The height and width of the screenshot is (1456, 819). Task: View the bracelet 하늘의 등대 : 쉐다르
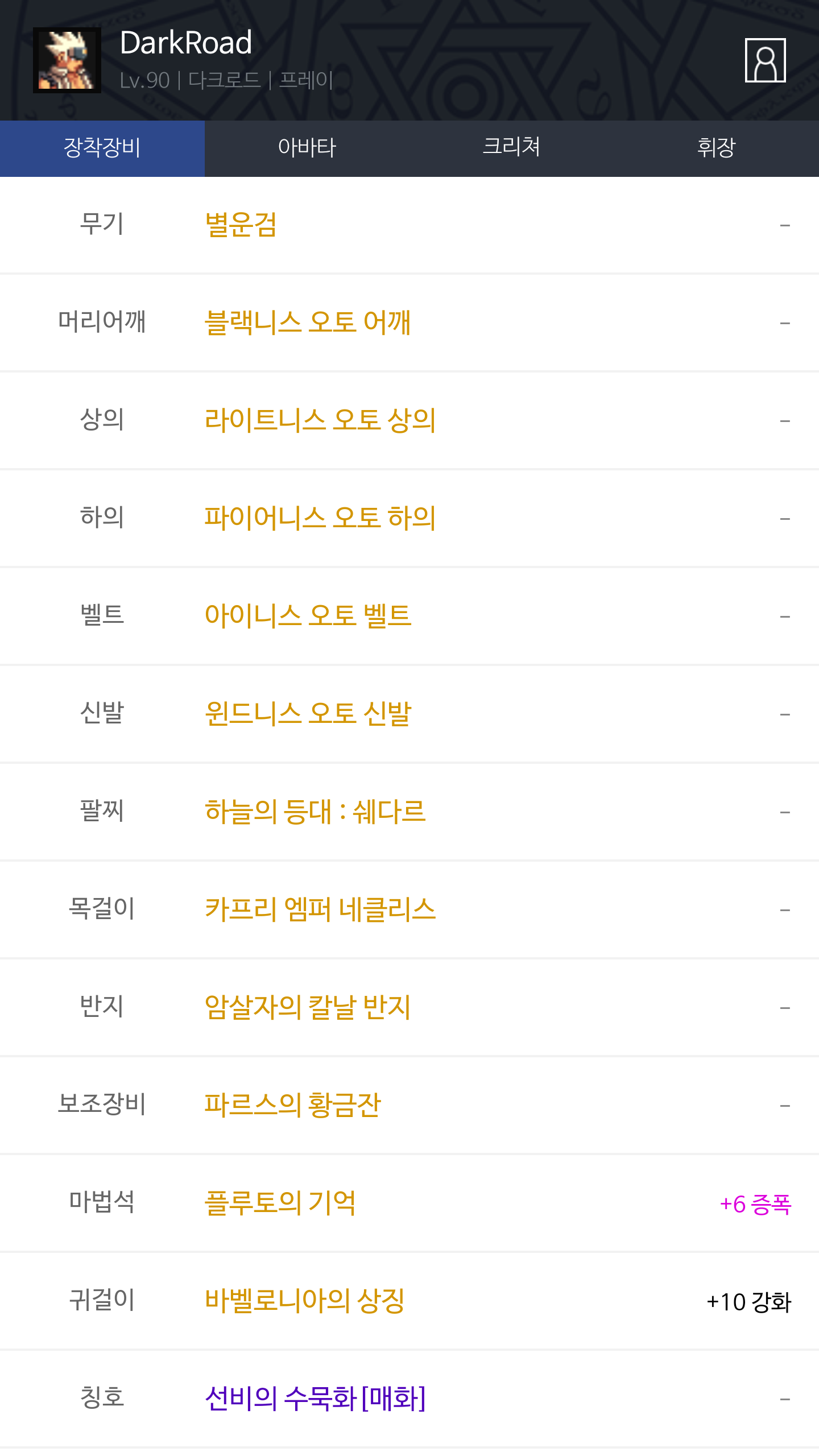[315, 812]
